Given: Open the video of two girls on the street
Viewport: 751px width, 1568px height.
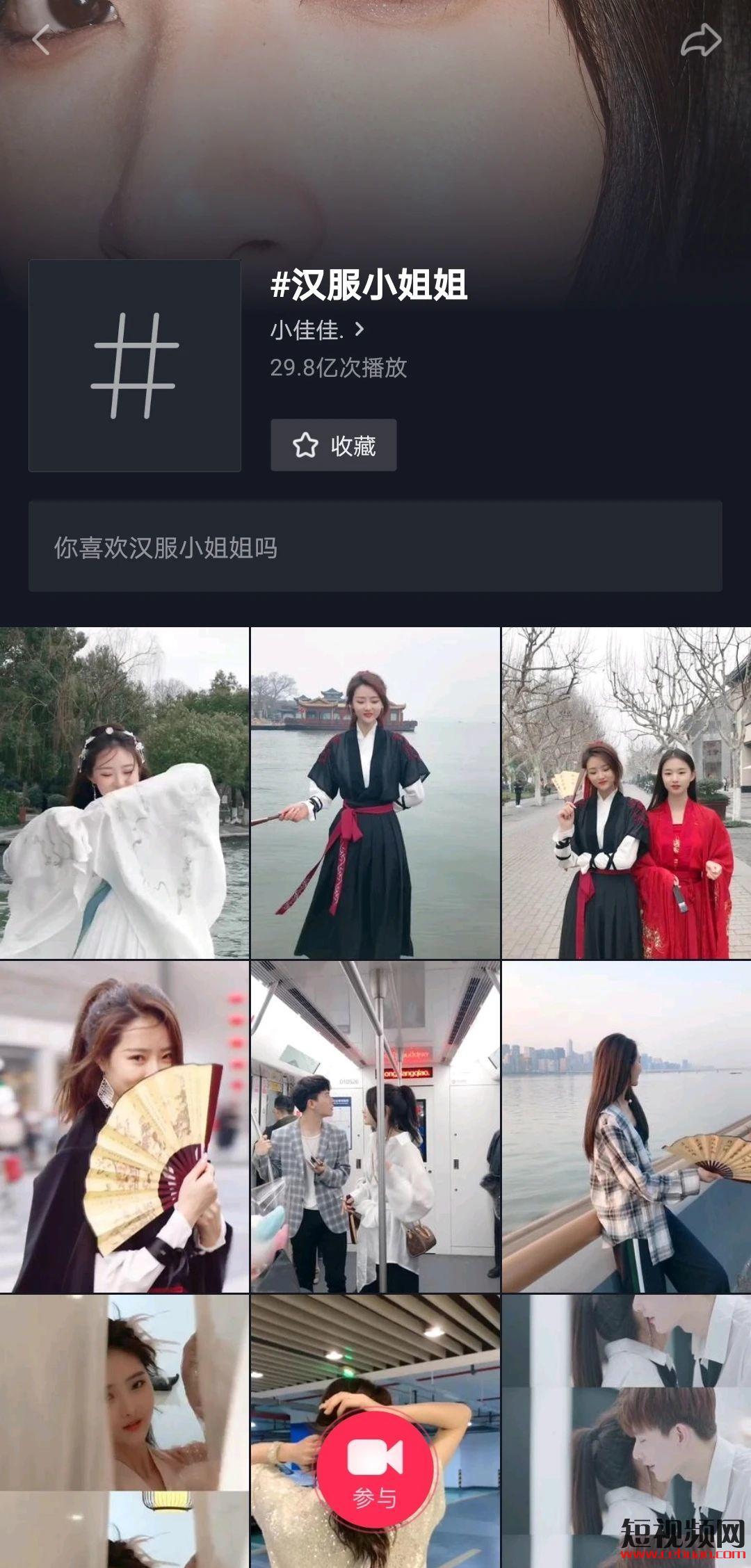Looking at the screenshot, I should tap(627, 793).
